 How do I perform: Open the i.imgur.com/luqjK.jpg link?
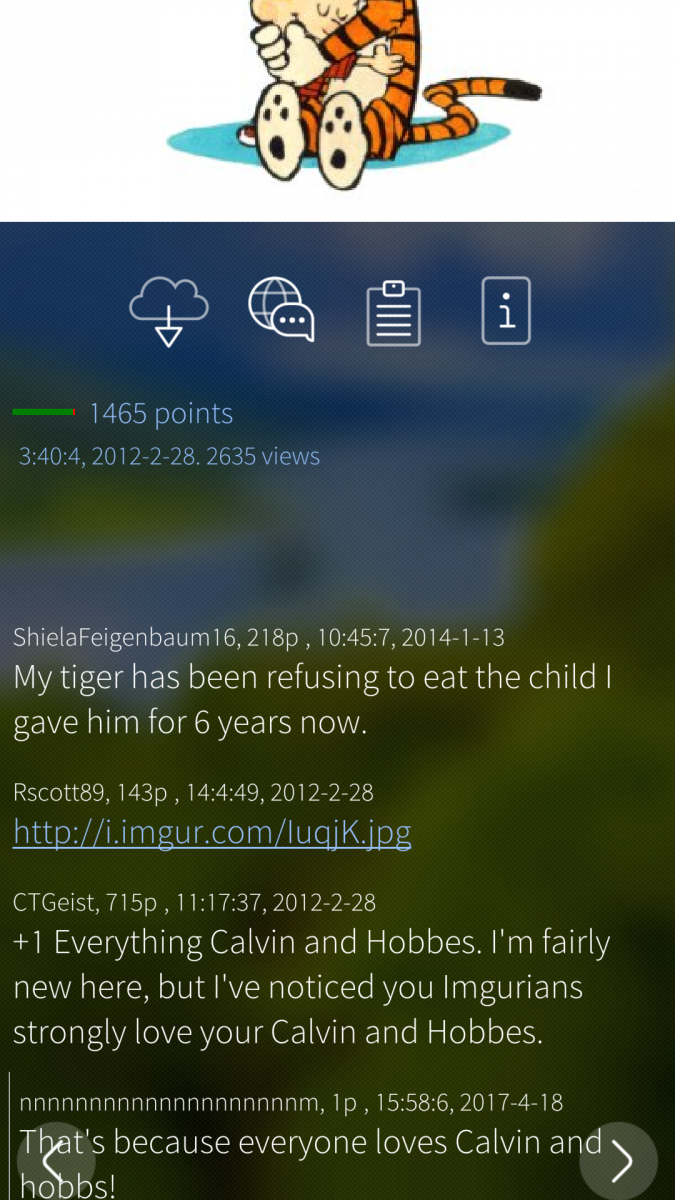coord(212,832)
